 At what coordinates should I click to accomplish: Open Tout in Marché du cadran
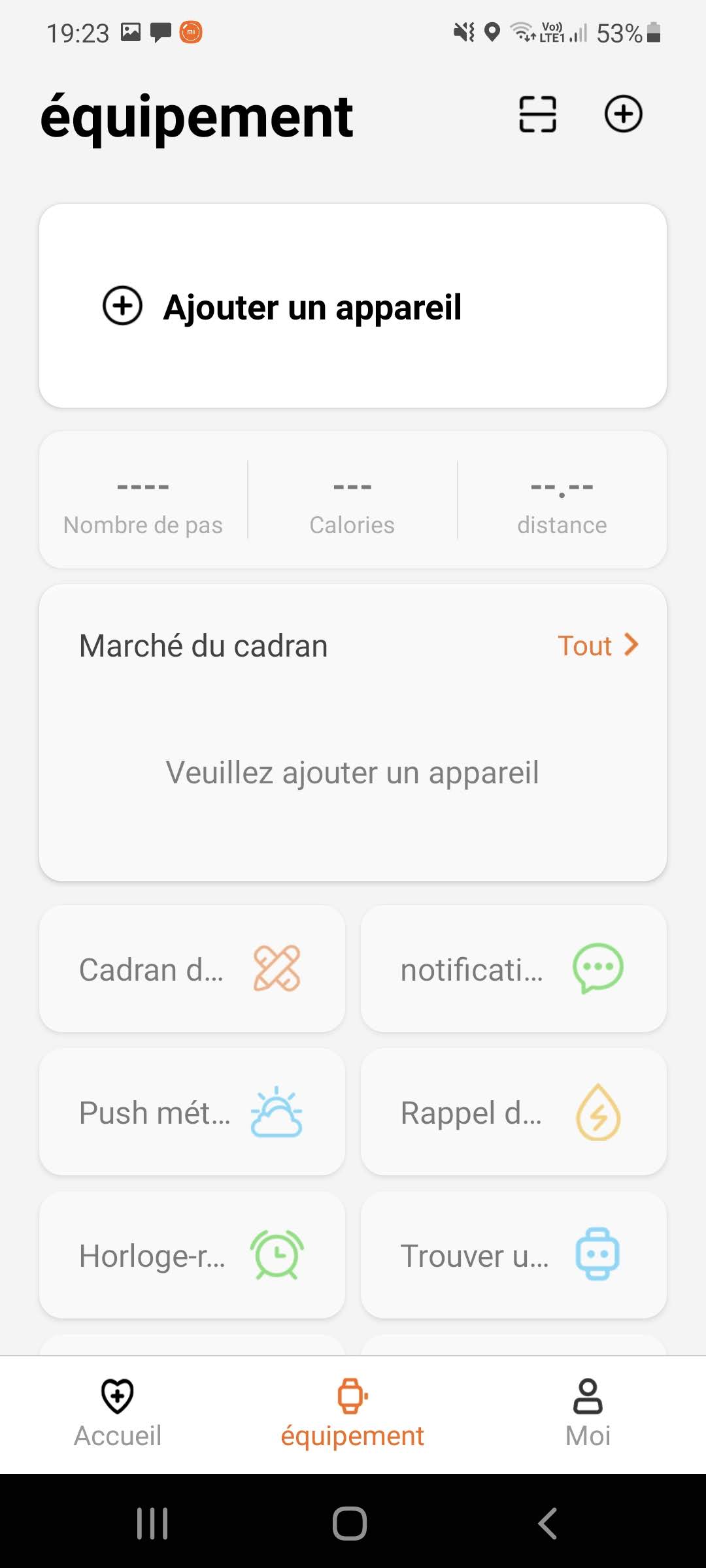coord(597,645)
